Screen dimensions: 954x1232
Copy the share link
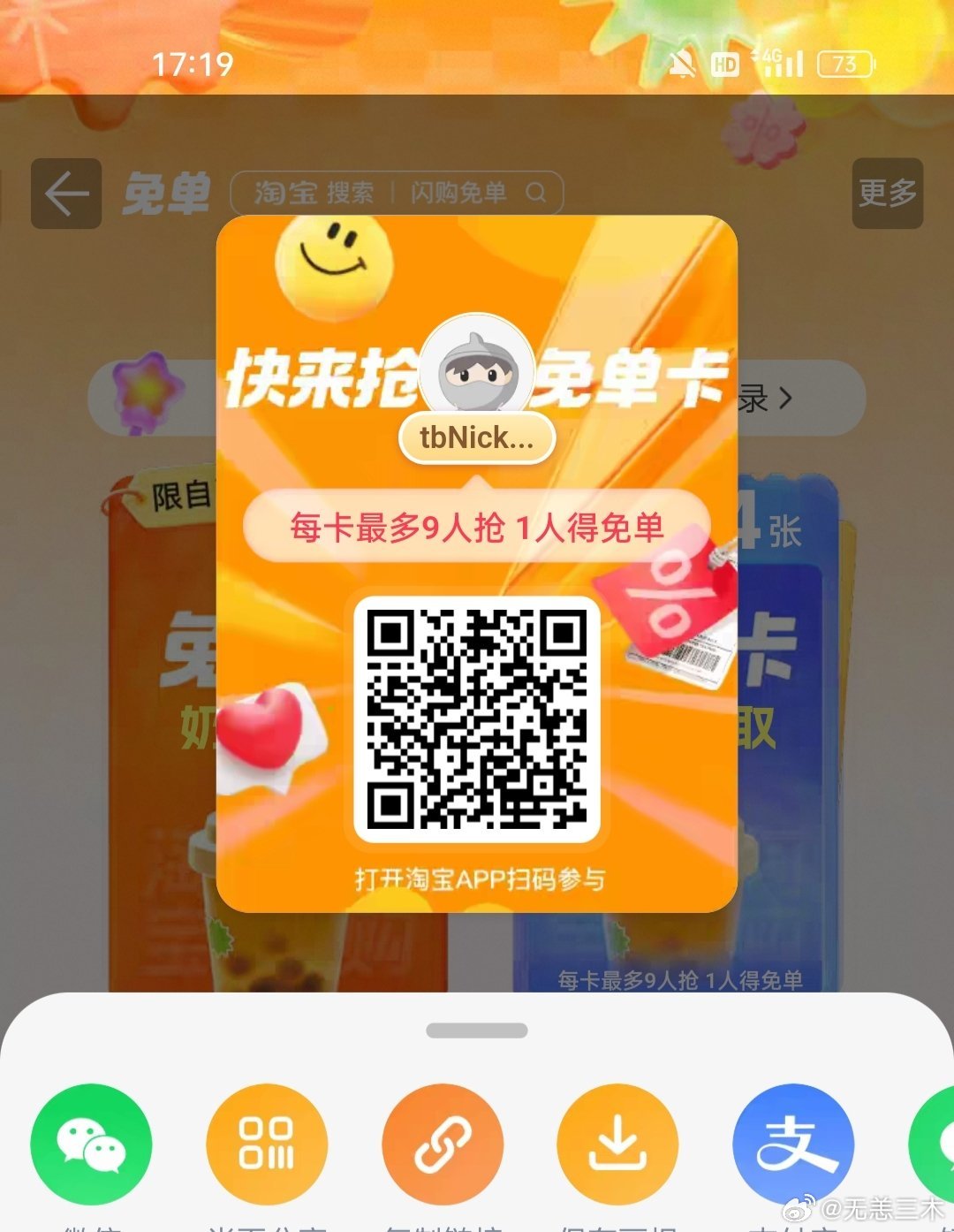point(443,1145)
